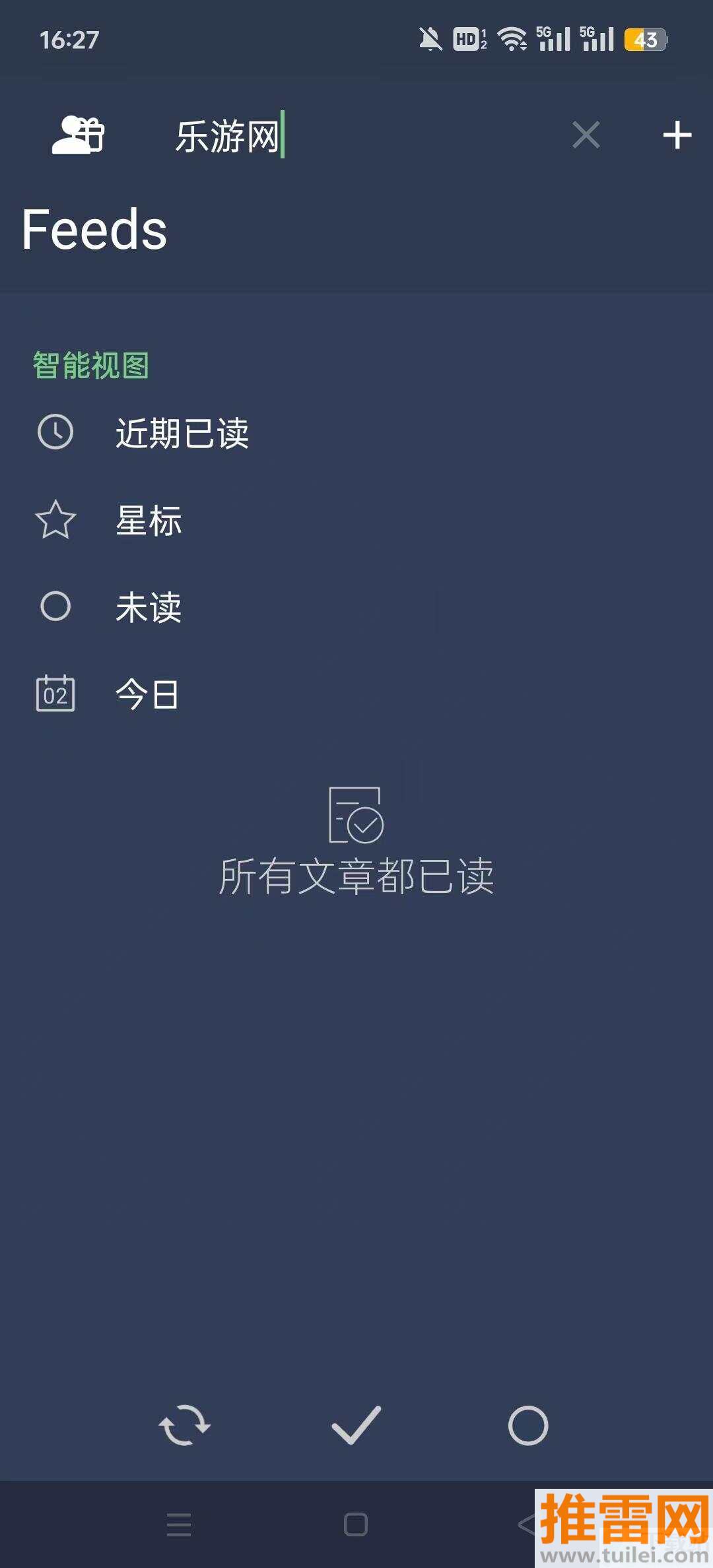713x1568 pixels.
Task: Open 近期已读 smart view
Action: pos(182,434)
